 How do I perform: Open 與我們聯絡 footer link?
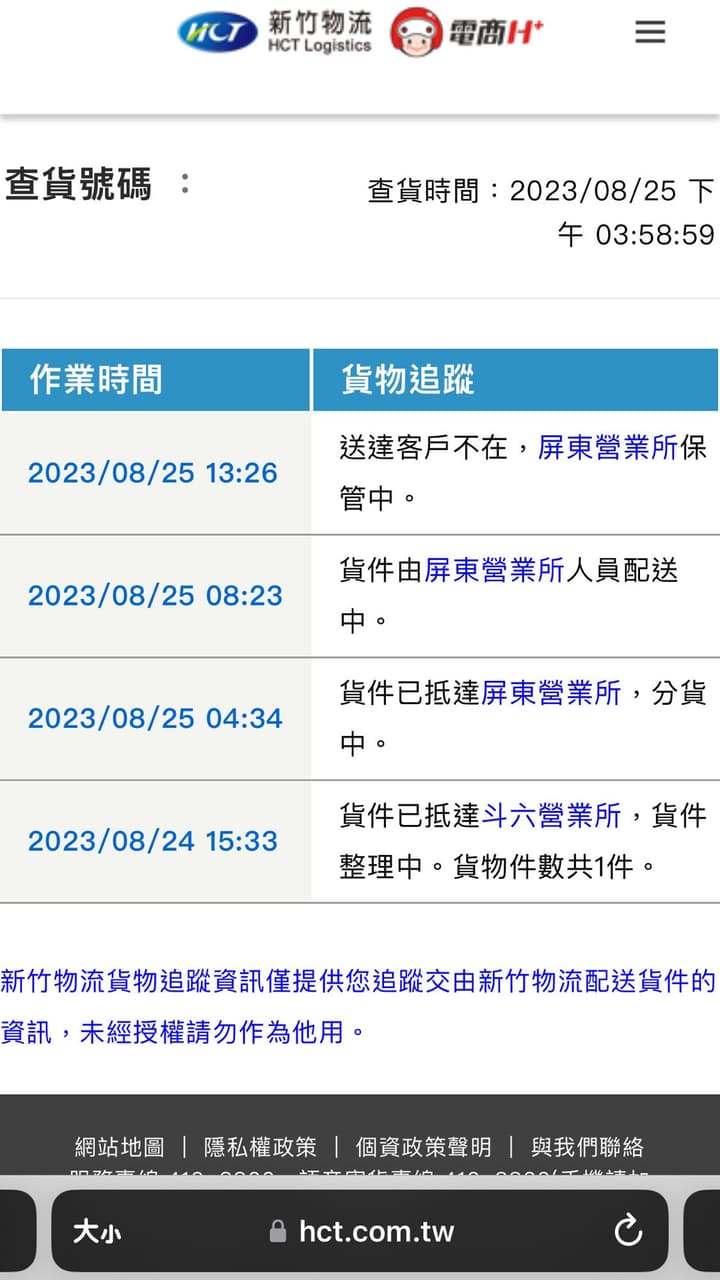tap(587, 1146)
